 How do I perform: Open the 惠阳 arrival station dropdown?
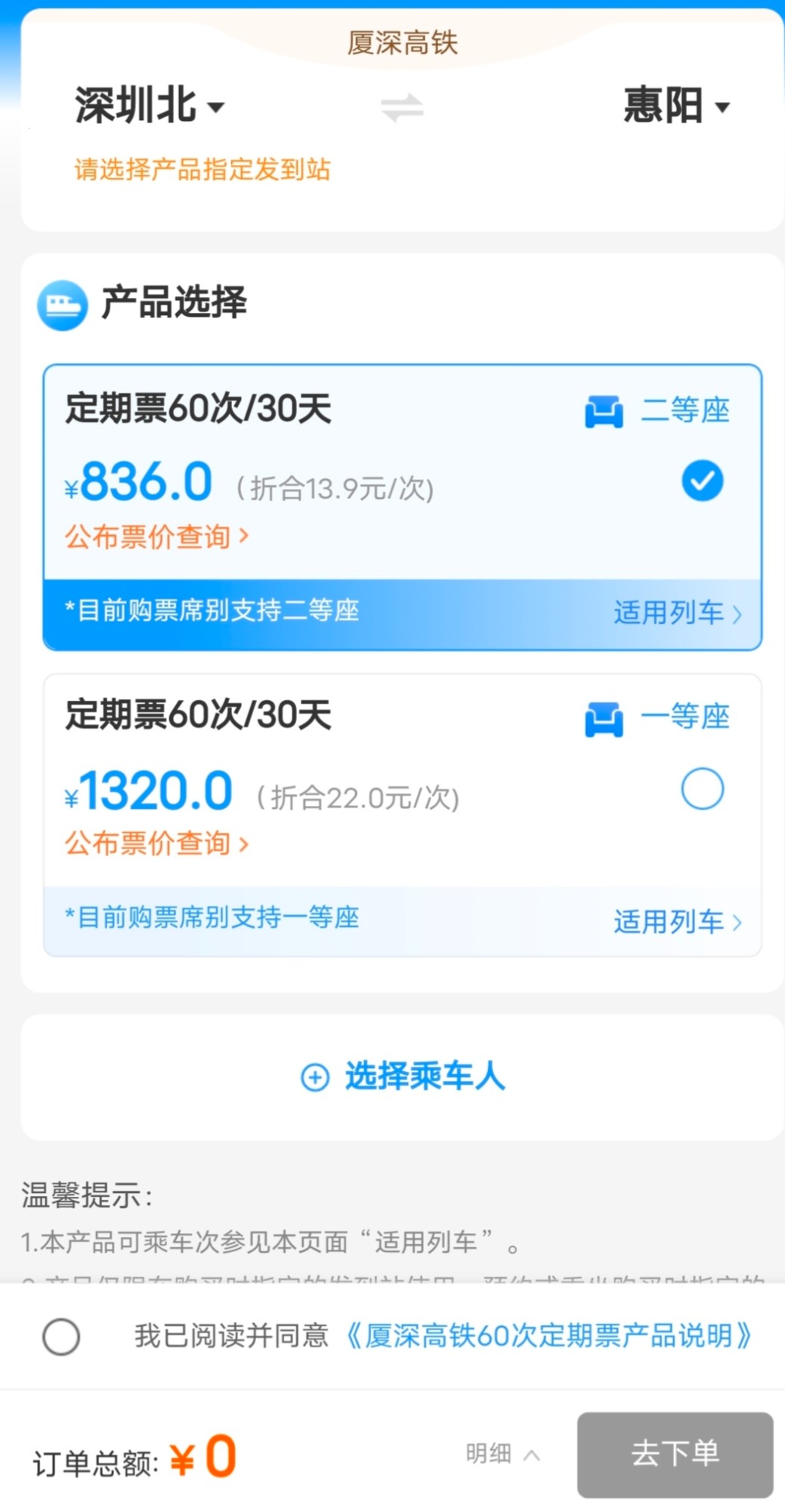(675, 105)
